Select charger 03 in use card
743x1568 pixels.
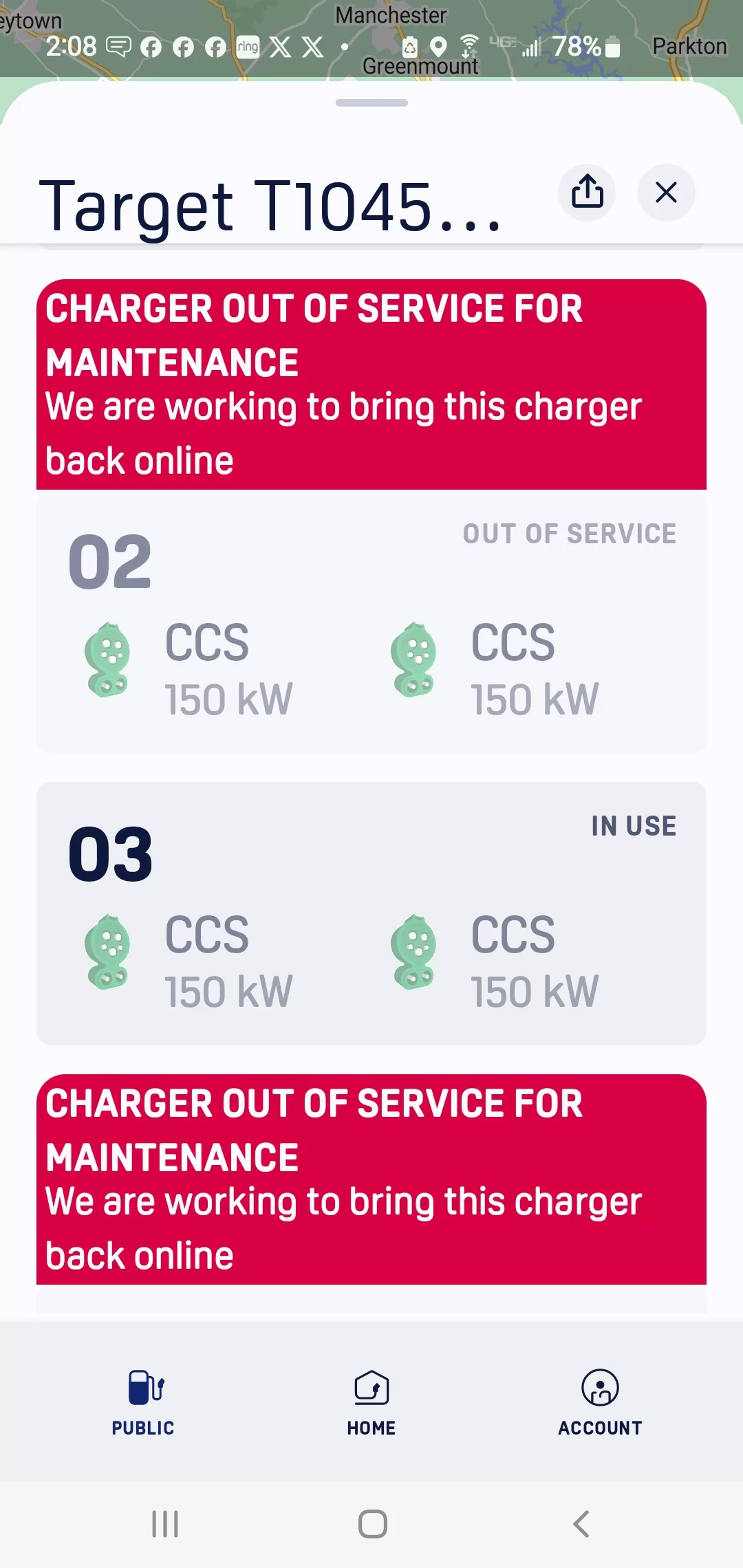[371, 913]
